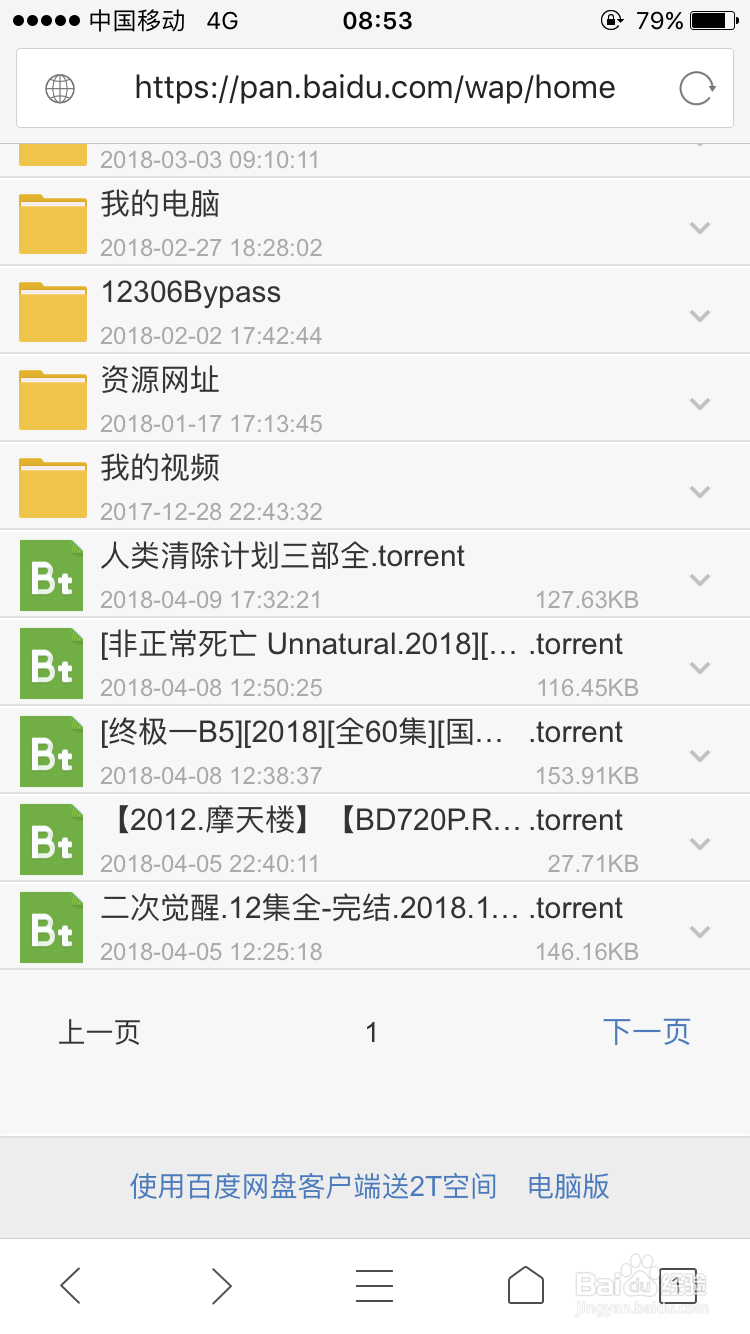Tap the browser forward arrow
750x1334 pixels.
click(x=222, y=1286)
